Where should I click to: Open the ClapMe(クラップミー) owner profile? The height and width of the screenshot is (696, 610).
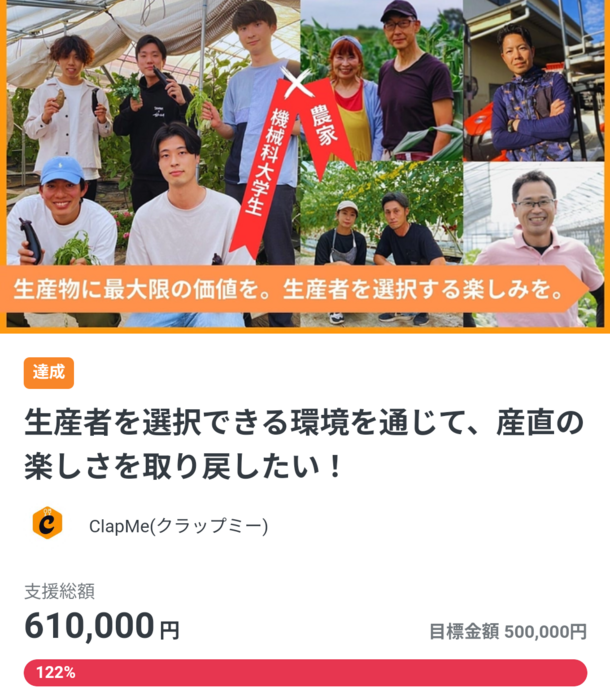pyautogui.click(x=177, y=525)
